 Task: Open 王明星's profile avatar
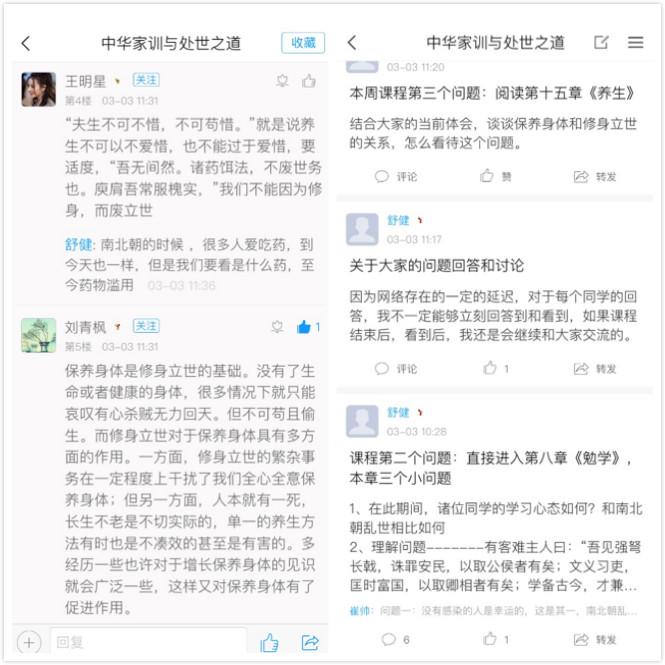(38, 89)
